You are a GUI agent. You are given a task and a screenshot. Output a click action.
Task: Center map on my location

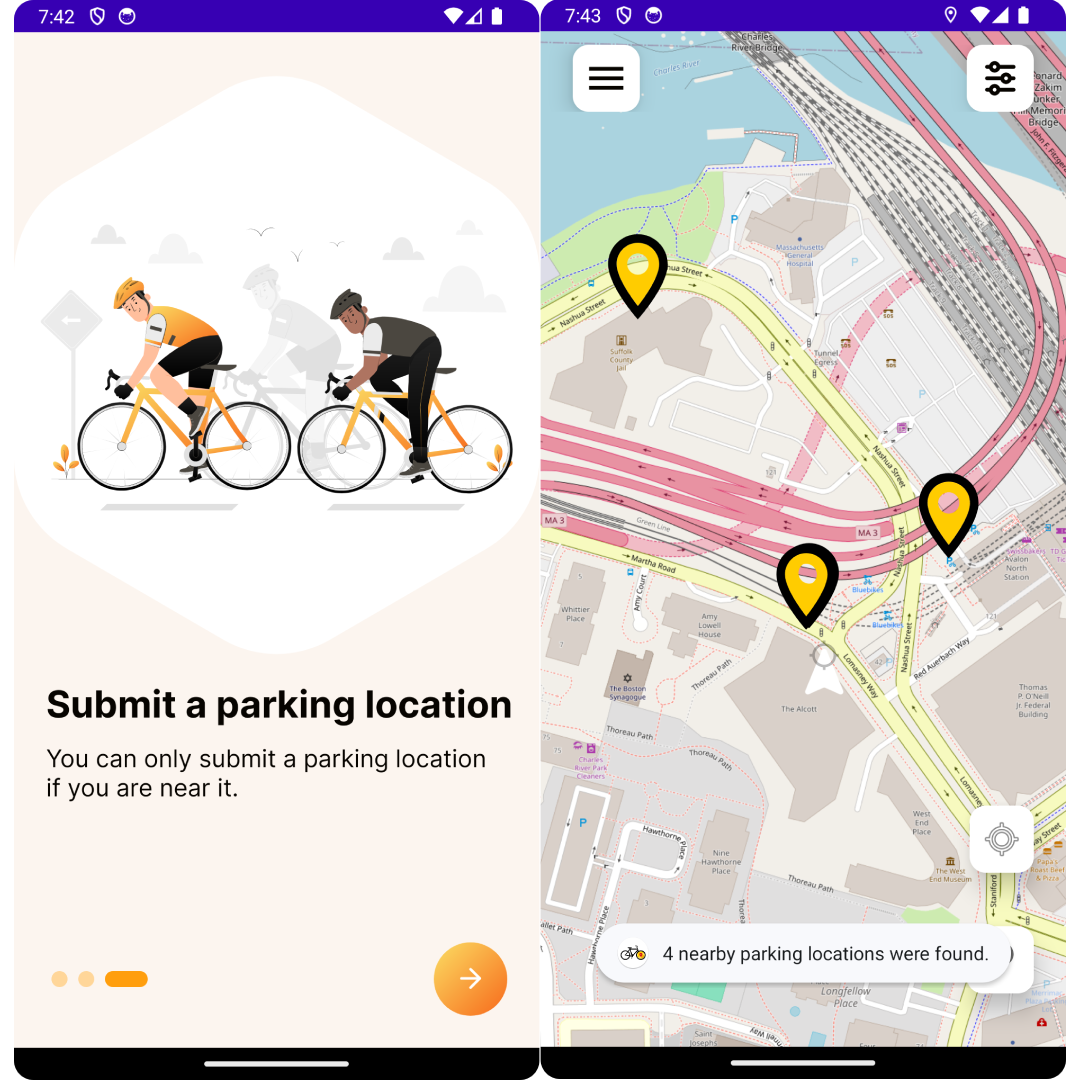click(x=1001, y=839)
